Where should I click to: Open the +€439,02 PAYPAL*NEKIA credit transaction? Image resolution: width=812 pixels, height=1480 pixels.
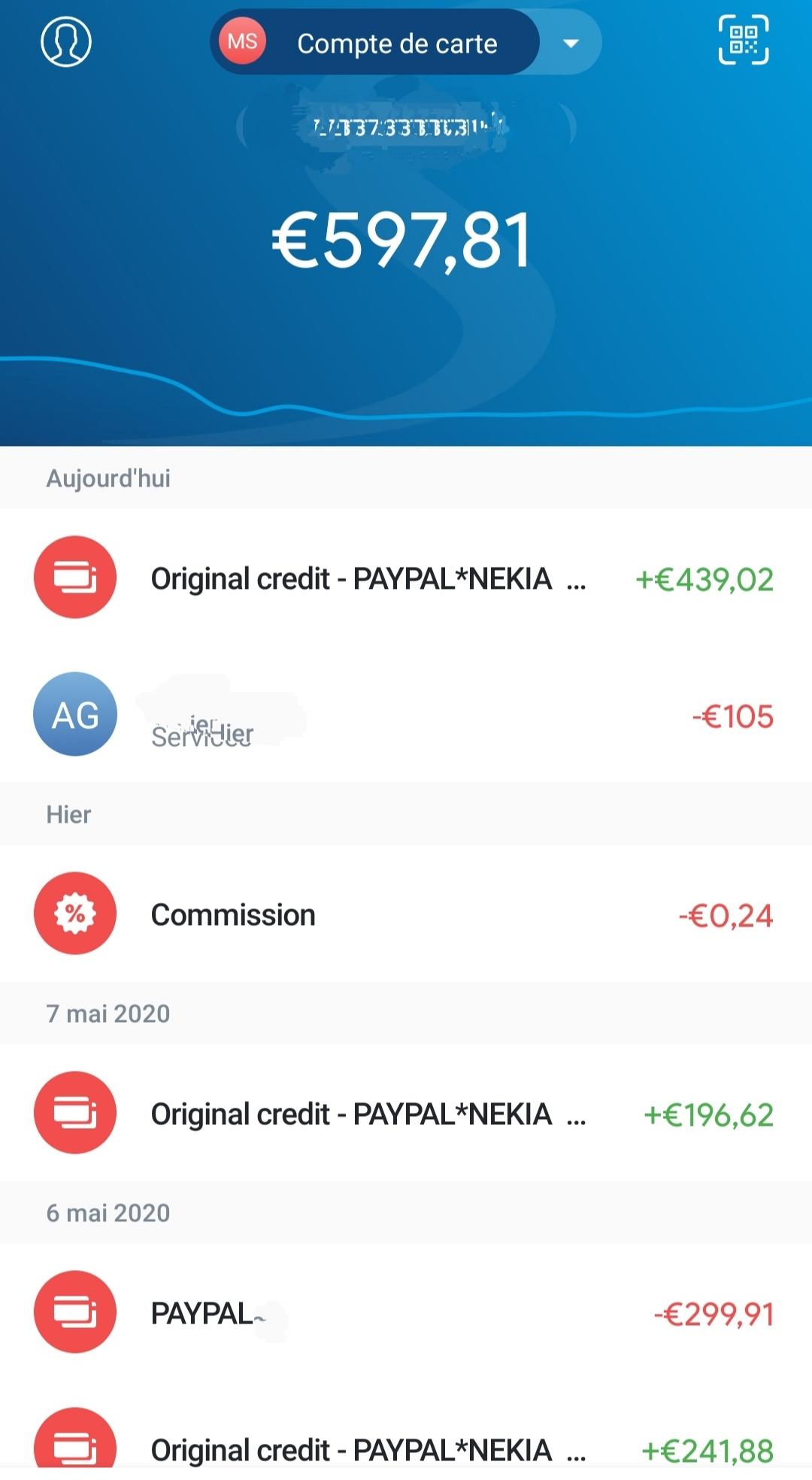pos(406,578)
